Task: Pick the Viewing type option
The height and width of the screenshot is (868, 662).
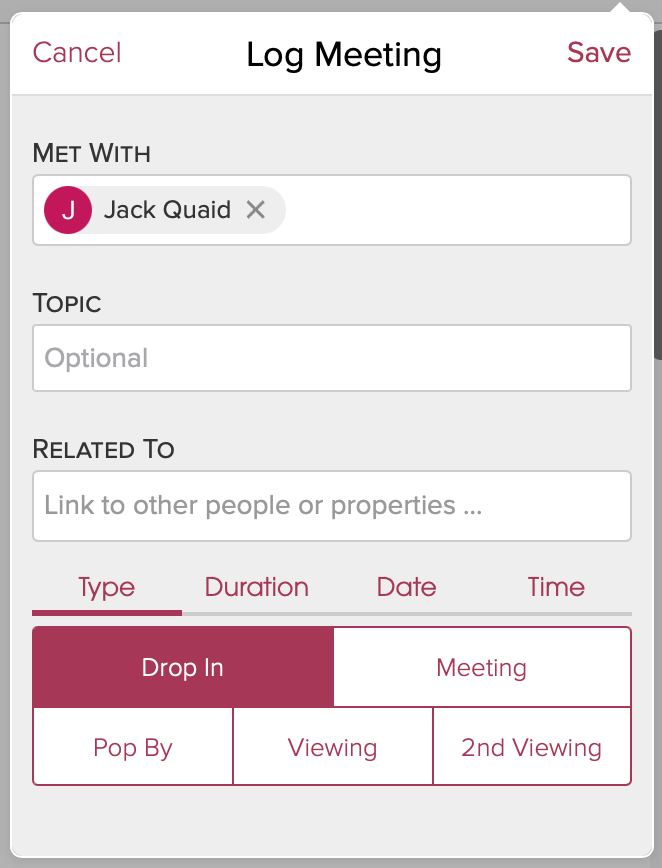Action: (x=332, y=748)
